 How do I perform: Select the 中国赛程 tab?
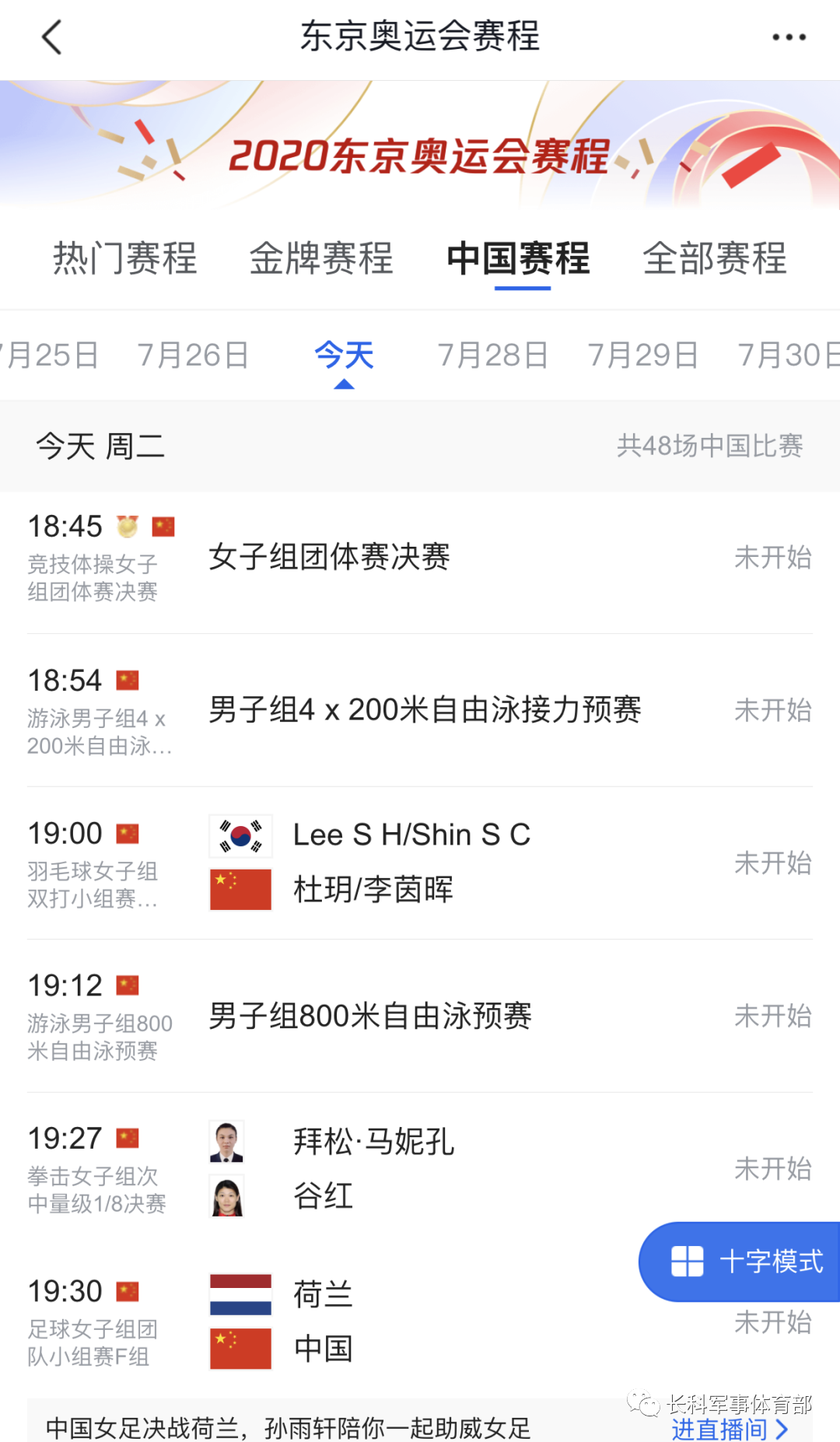(x=518, y=258)
